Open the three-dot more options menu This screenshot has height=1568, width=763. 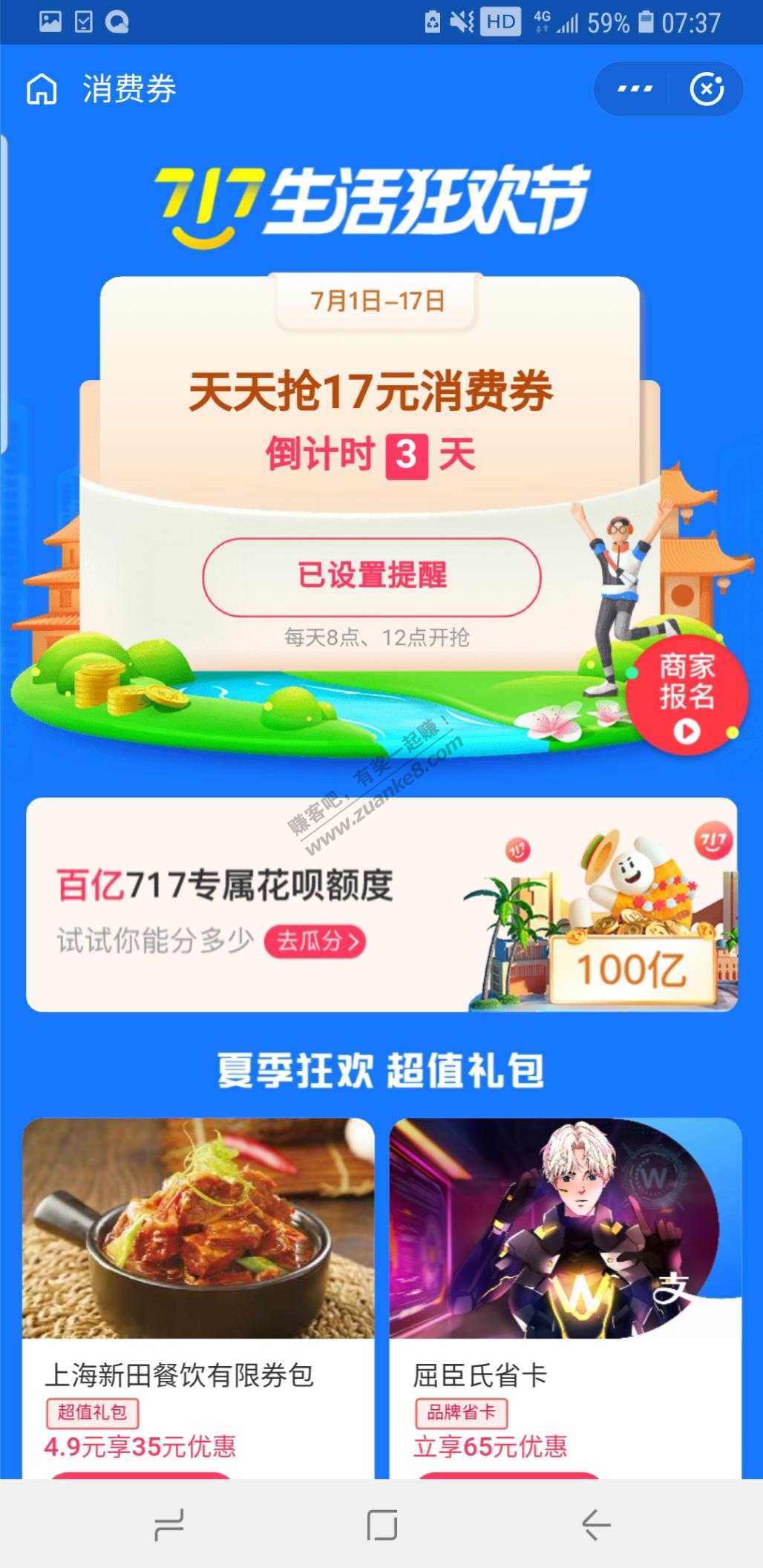(635, 89)
